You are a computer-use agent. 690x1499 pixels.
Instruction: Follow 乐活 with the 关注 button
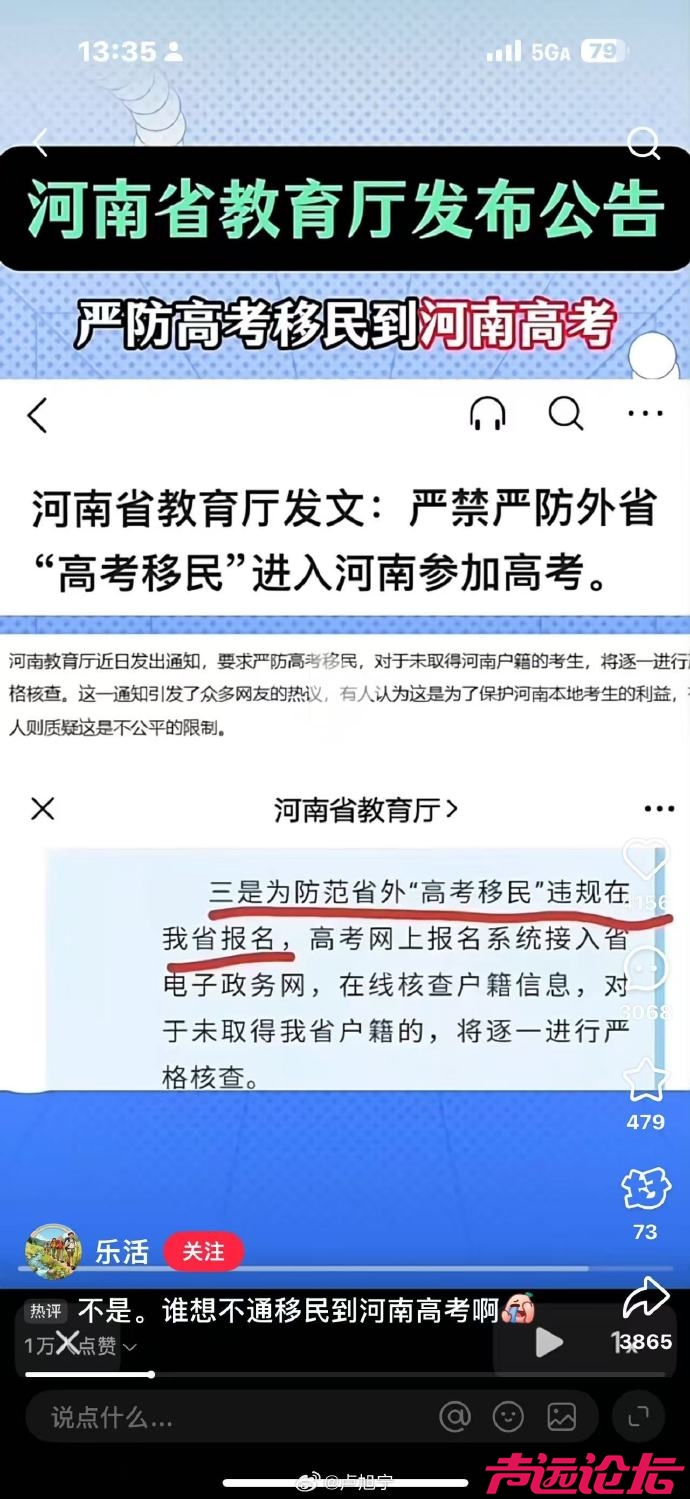[x=203, y=1251]
